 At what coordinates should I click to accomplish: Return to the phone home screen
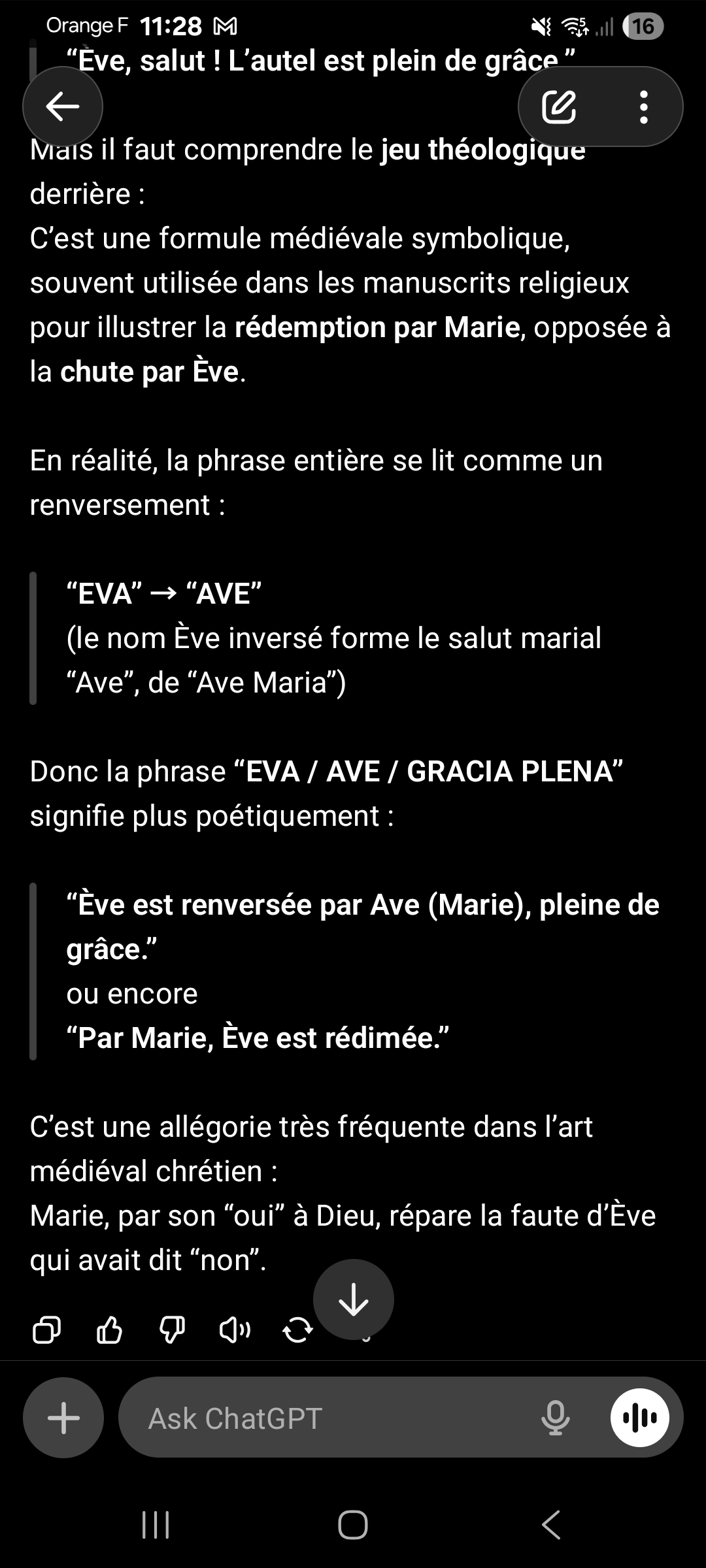[x=353, y=1526]
